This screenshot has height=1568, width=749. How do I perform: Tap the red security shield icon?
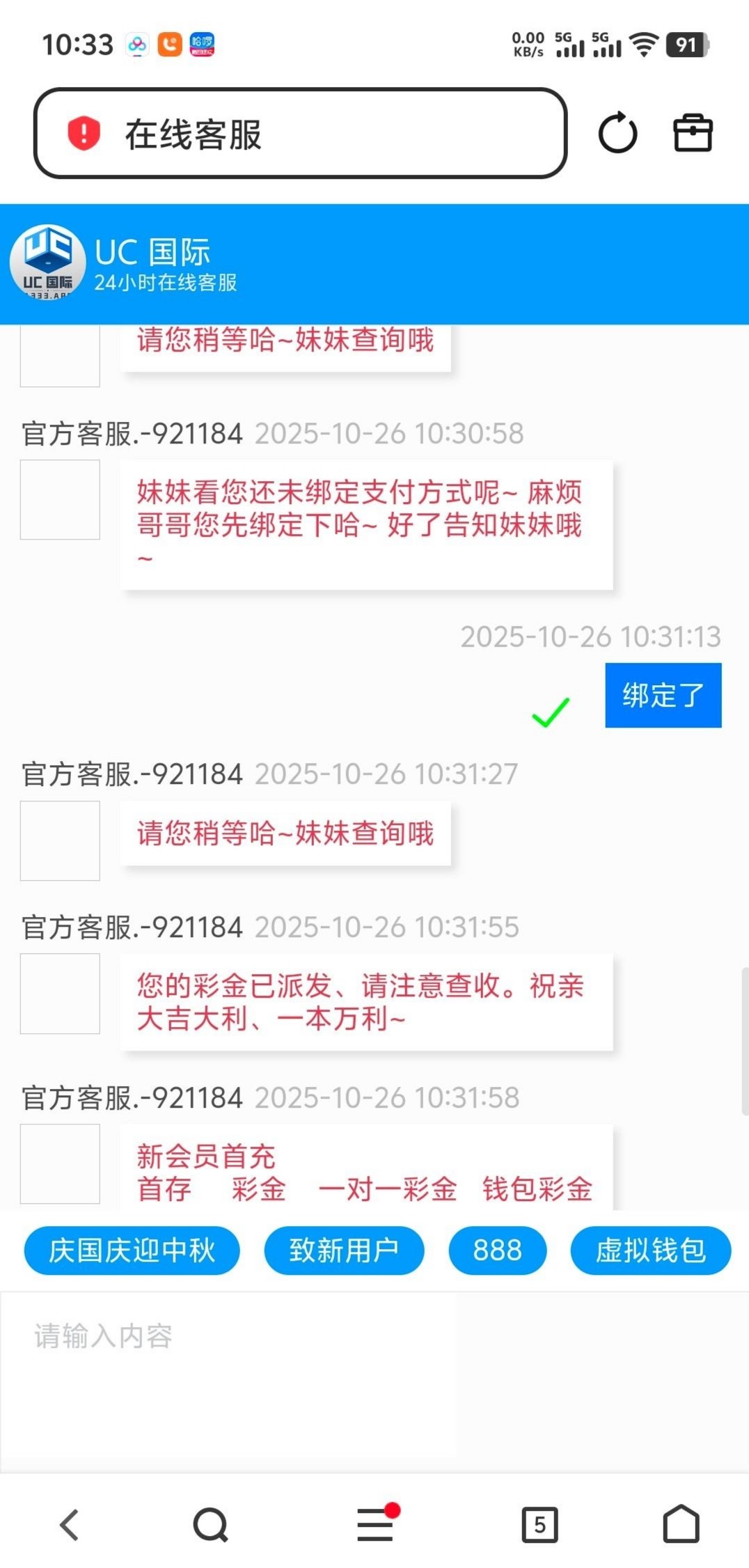coord(84,133)
